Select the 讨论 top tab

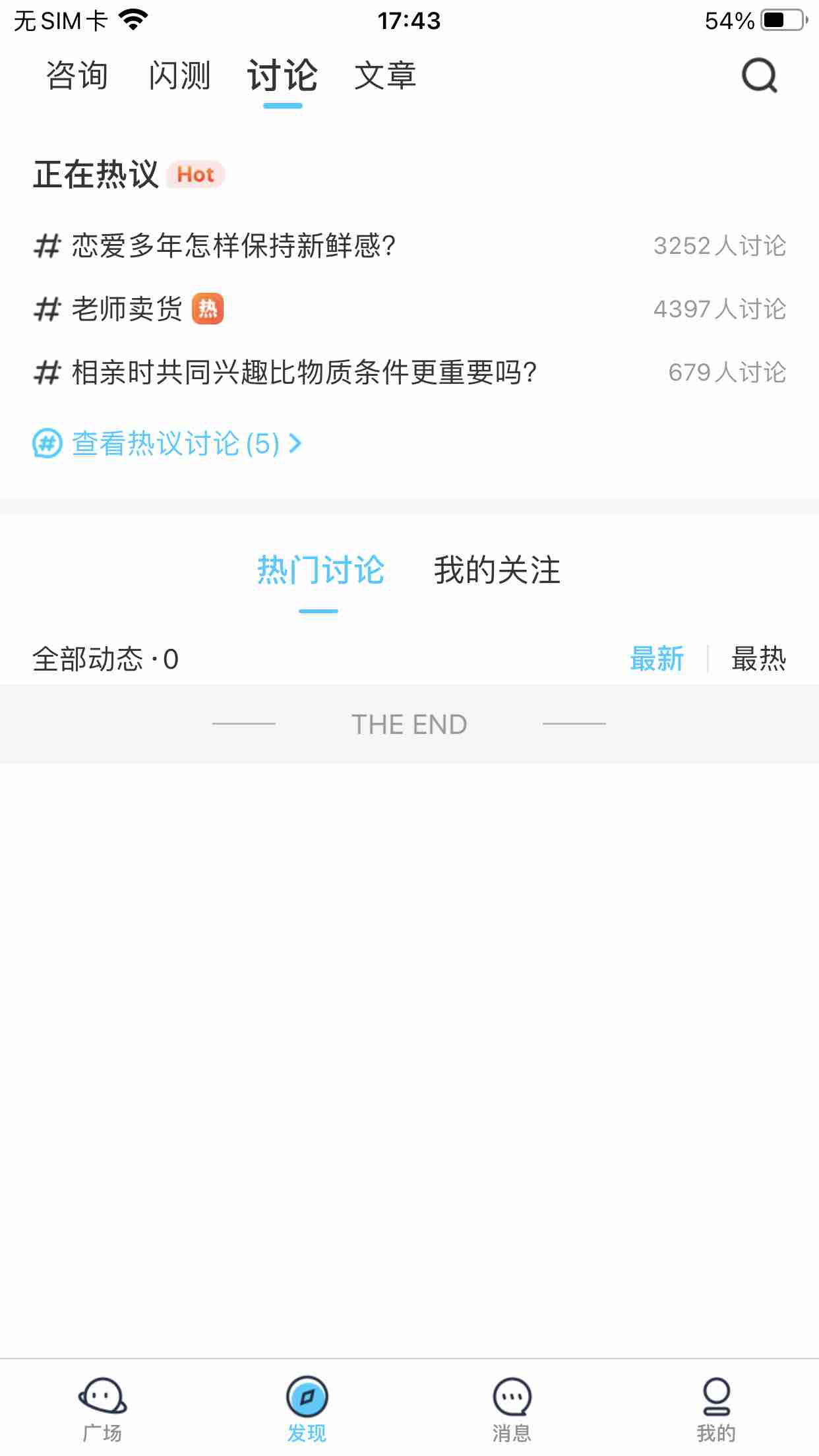282,76
